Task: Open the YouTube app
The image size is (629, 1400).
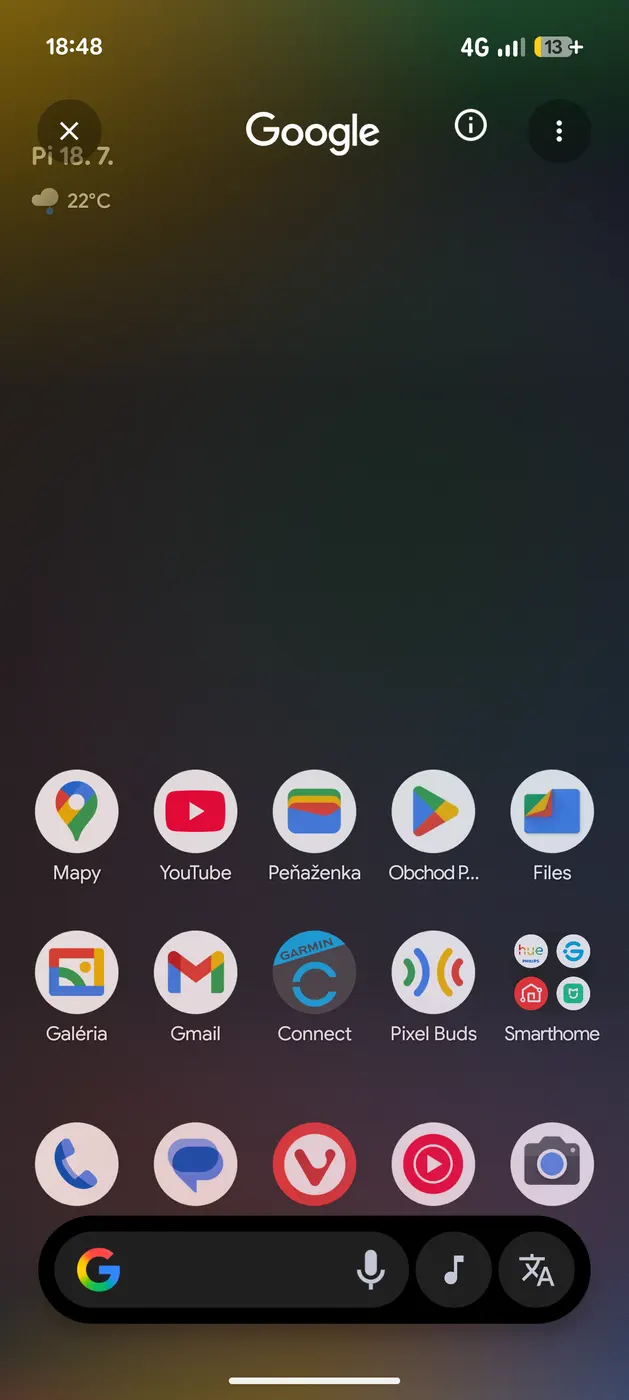Action: [x=196, y=811]
